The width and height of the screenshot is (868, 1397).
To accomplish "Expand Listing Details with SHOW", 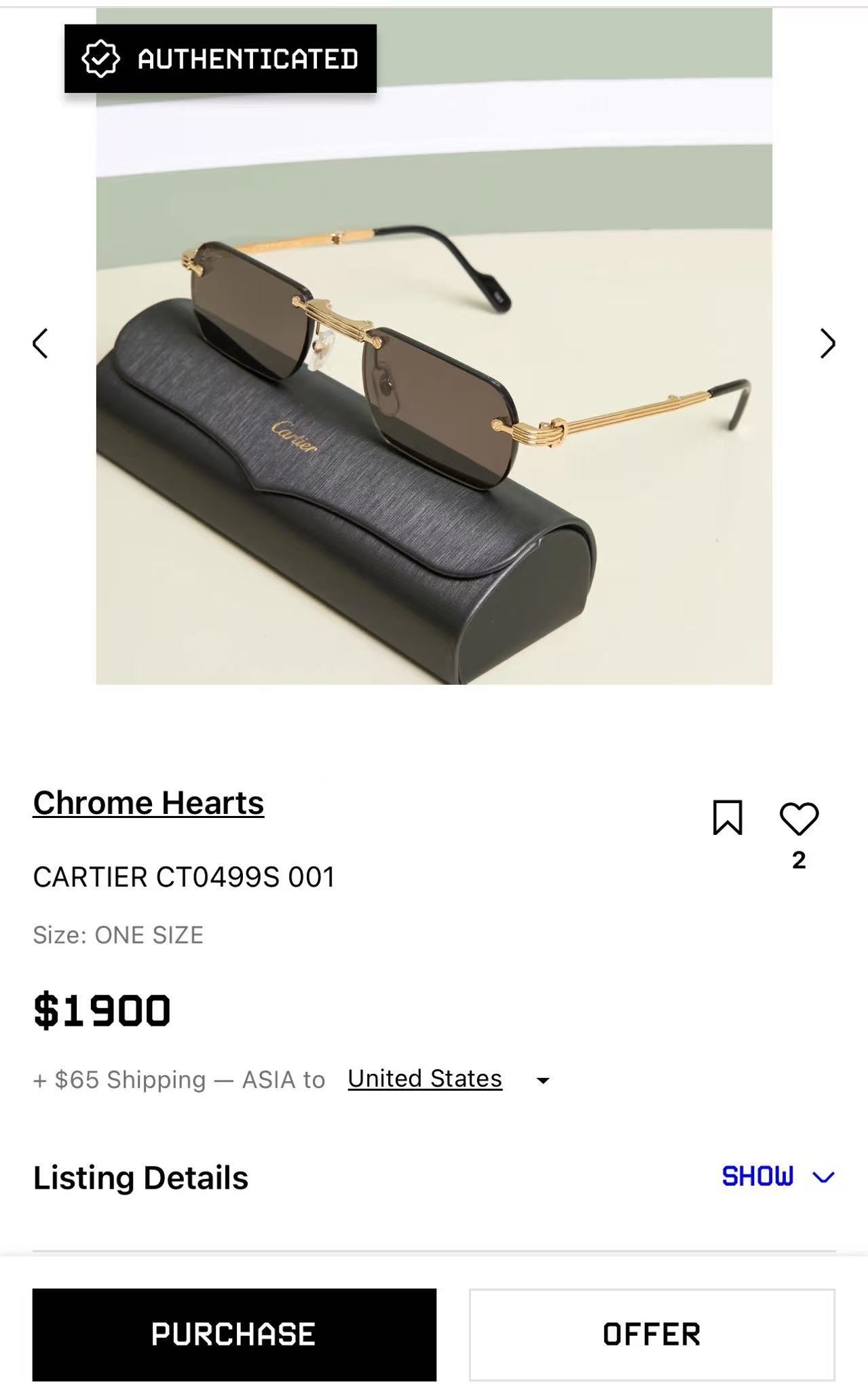I will click(x=777, y=1176).
